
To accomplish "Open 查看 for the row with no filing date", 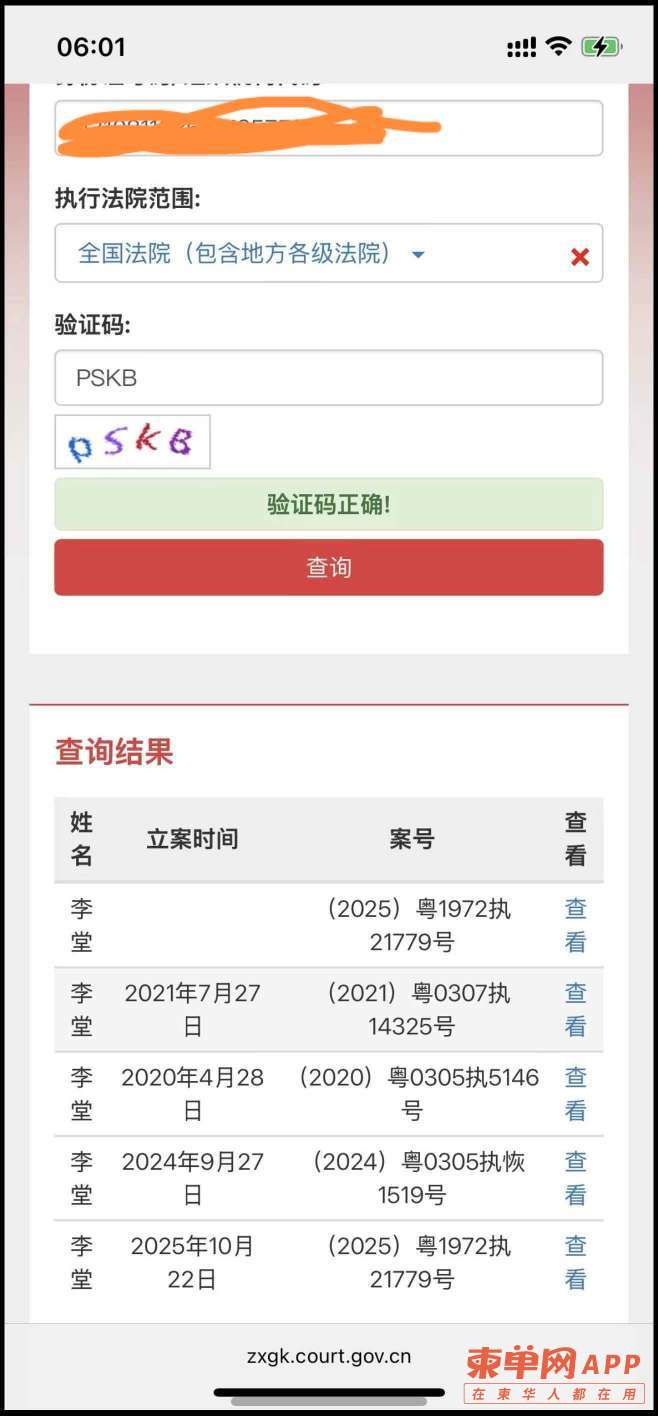I will [575, 925].
